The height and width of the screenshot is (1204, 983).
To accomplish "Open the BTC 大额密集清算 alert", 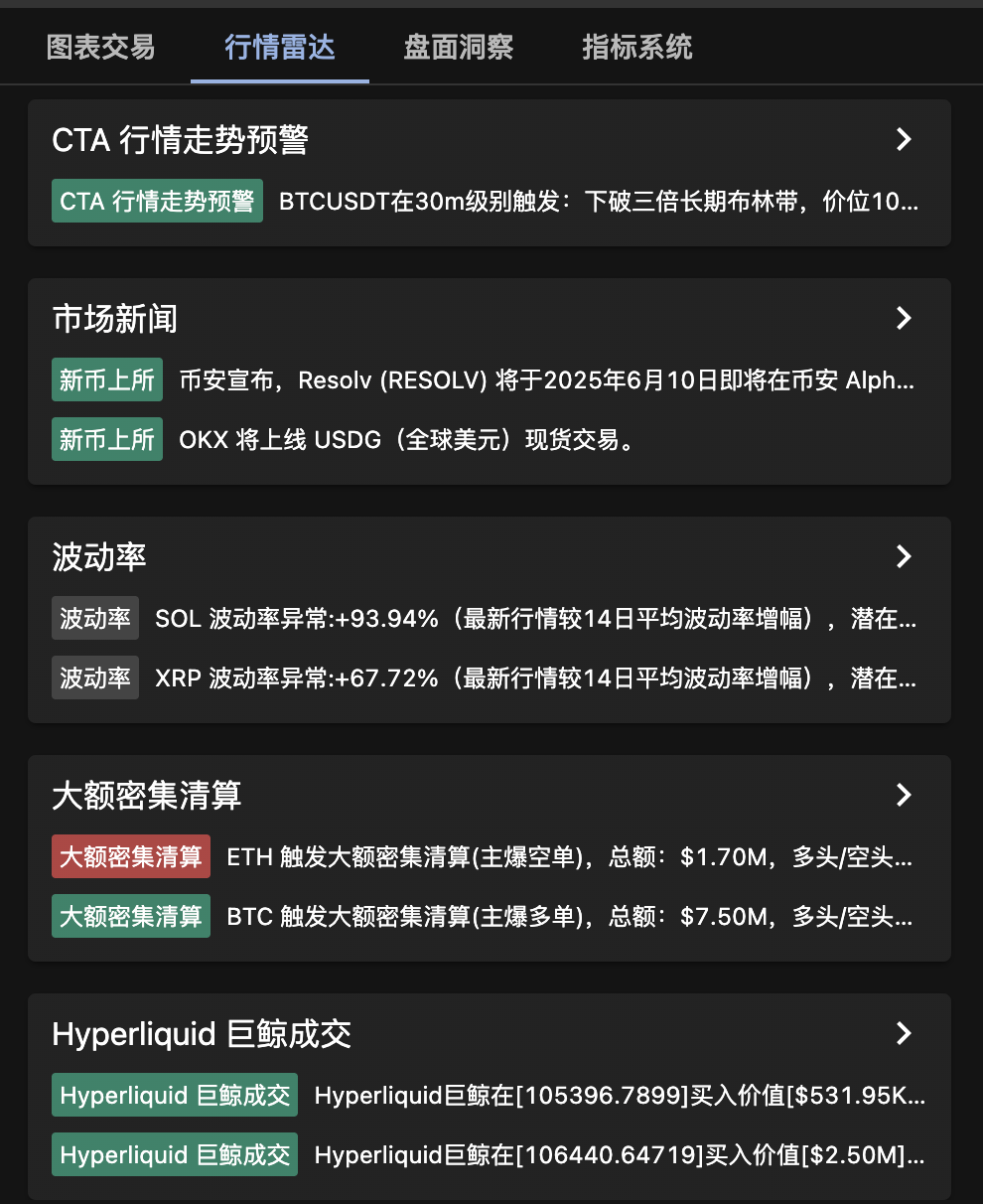I will click(x=569, y=917).
